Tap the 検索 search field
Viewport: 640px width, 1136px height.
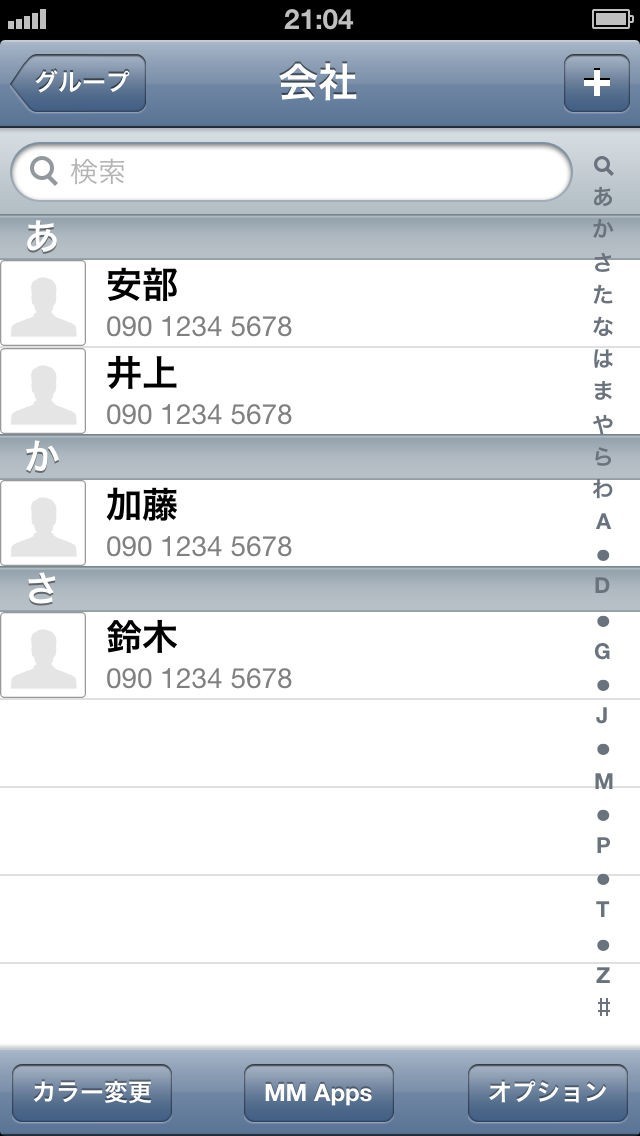[290, 172]
